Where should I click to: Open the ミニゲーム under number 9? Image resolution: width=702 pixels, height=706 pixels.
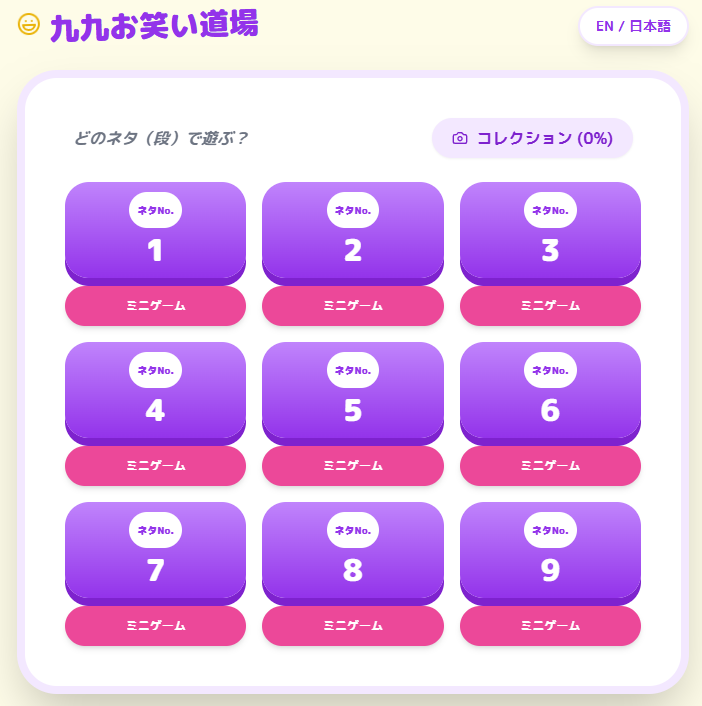[x=550, y=626]
